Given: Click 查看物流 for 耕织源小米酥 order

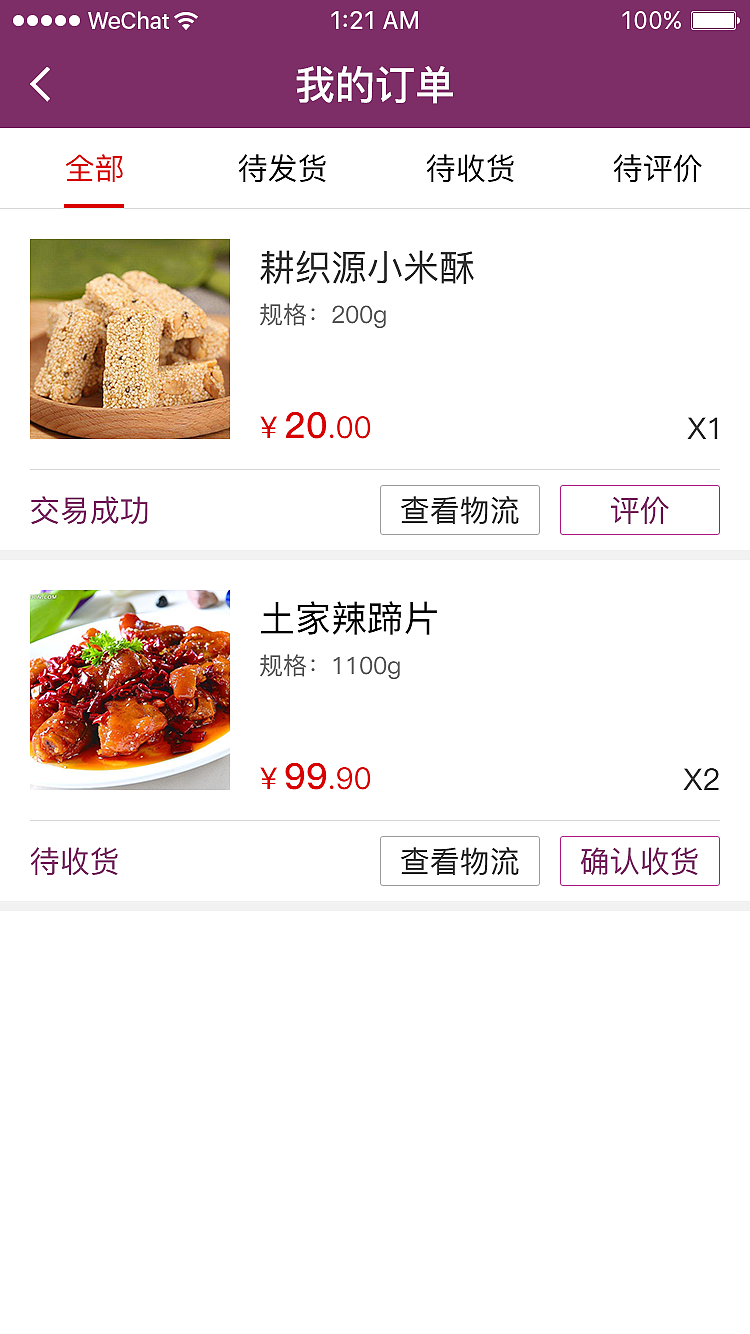Looking at the screenshot, I should (460, 510).
